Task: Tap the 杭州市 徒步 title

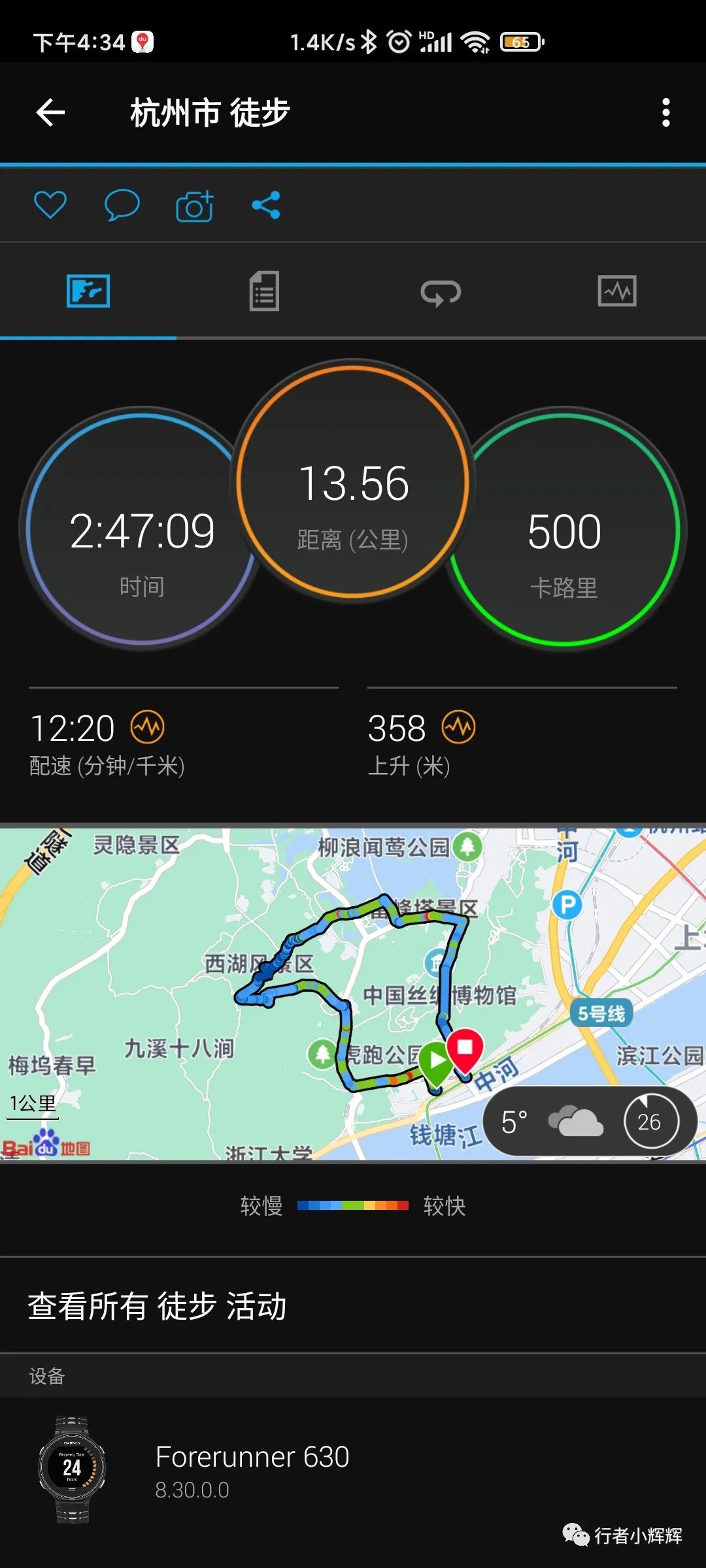Action: (x=208, y=112)
